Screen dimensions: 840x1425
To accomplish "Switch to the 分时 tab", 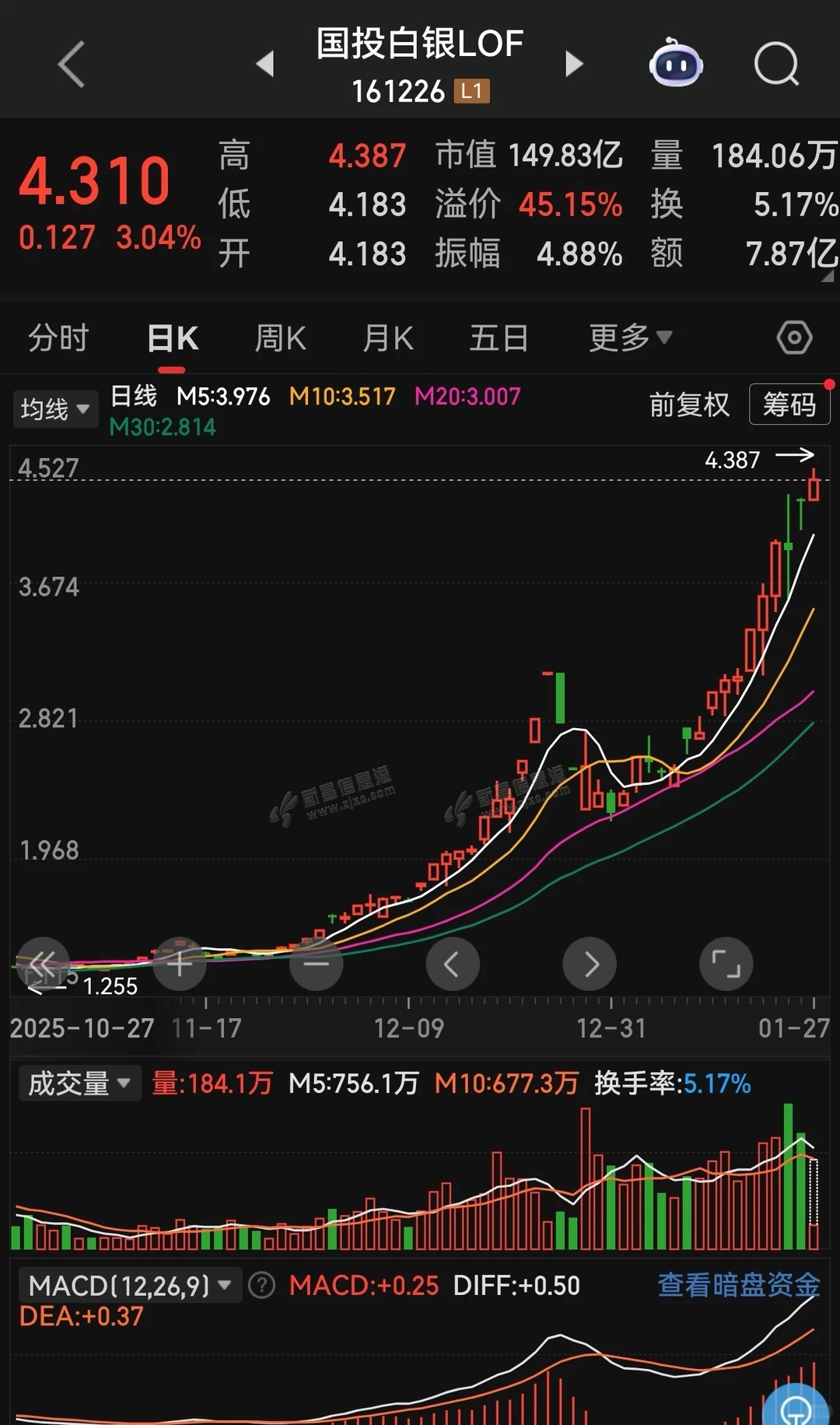I will (x=58, y=338).
